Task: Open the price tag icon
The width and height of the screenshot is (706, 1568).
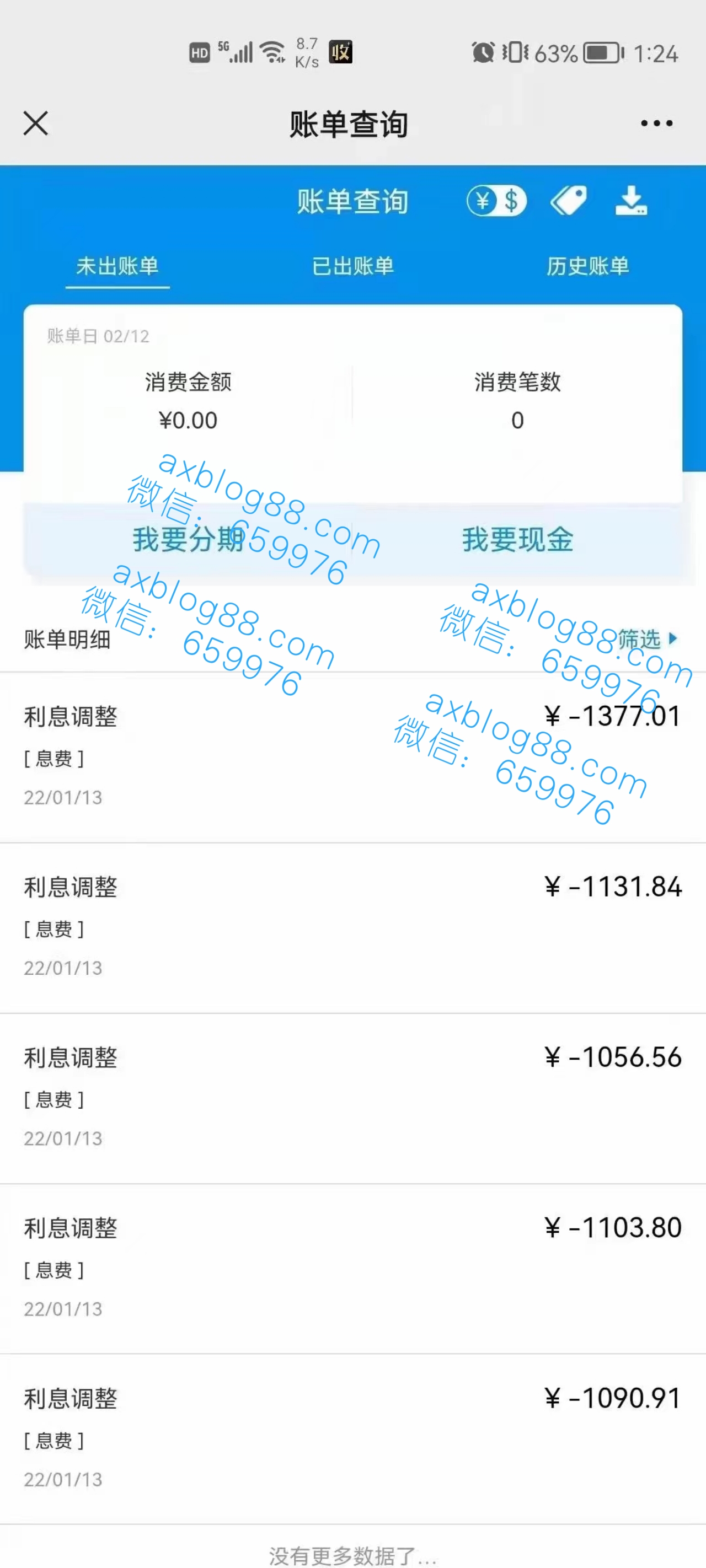Action: [568, 201]
